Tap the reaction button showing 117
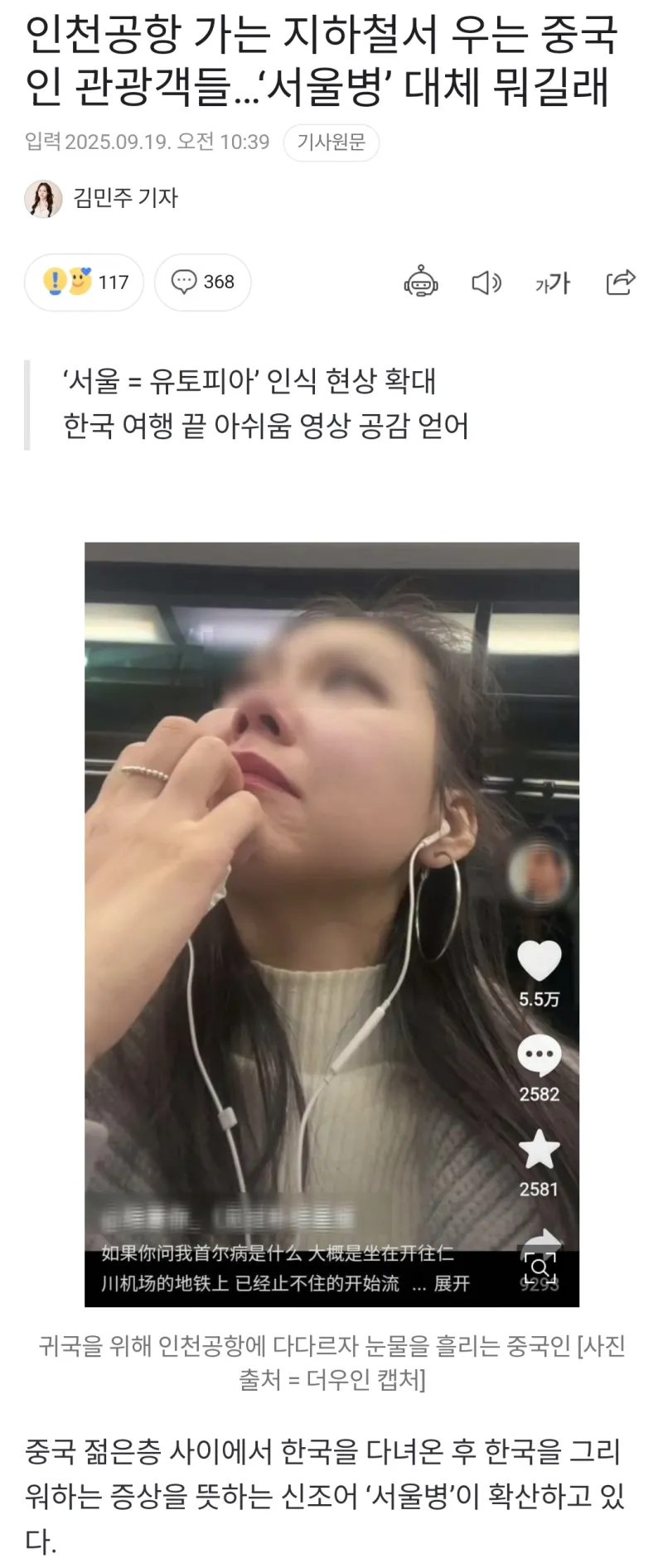 (x=84, y=282)
